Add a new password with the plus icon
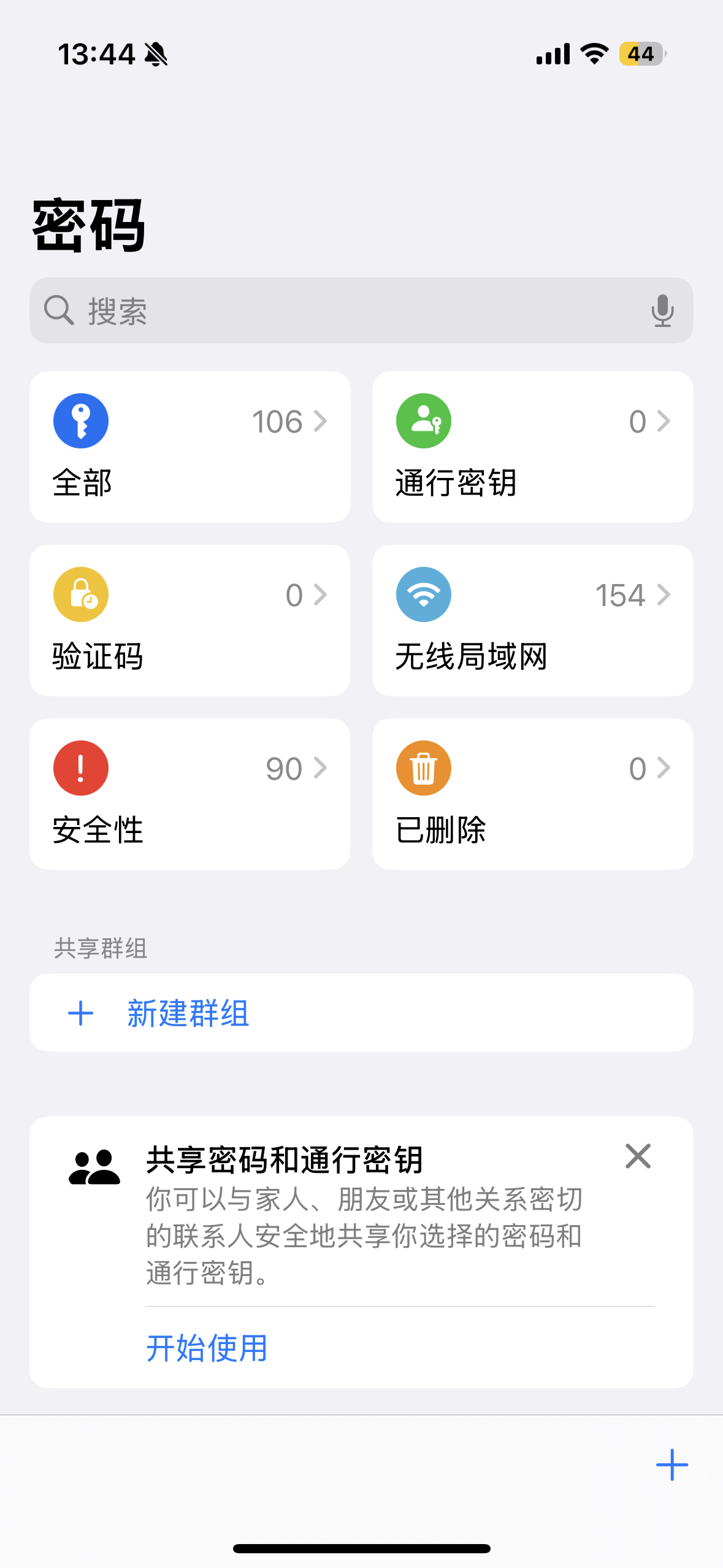The height and width of the screenshot is (1568, 723). point(672,1465)
